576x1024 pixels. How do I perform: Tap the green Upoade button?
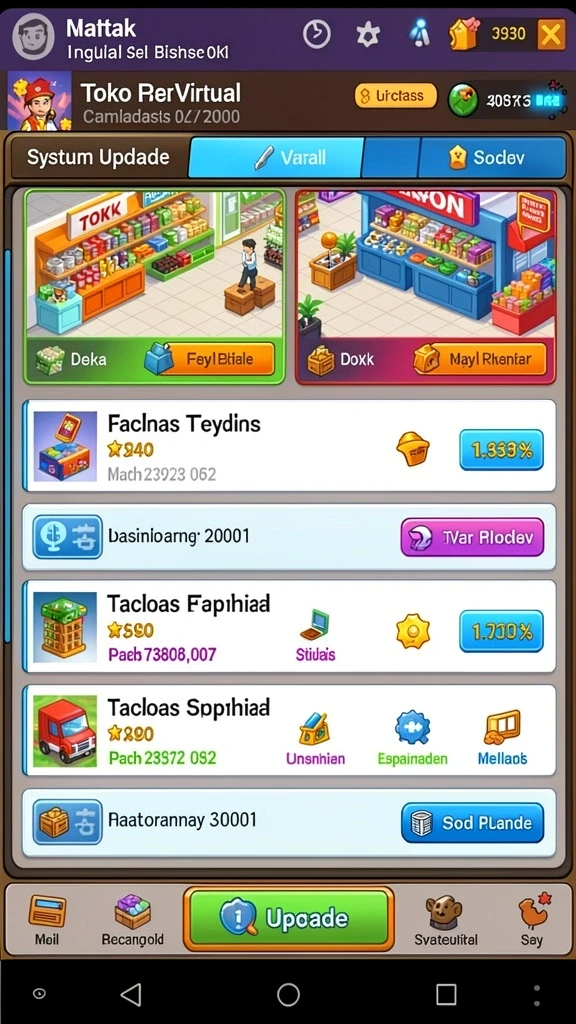289,918
